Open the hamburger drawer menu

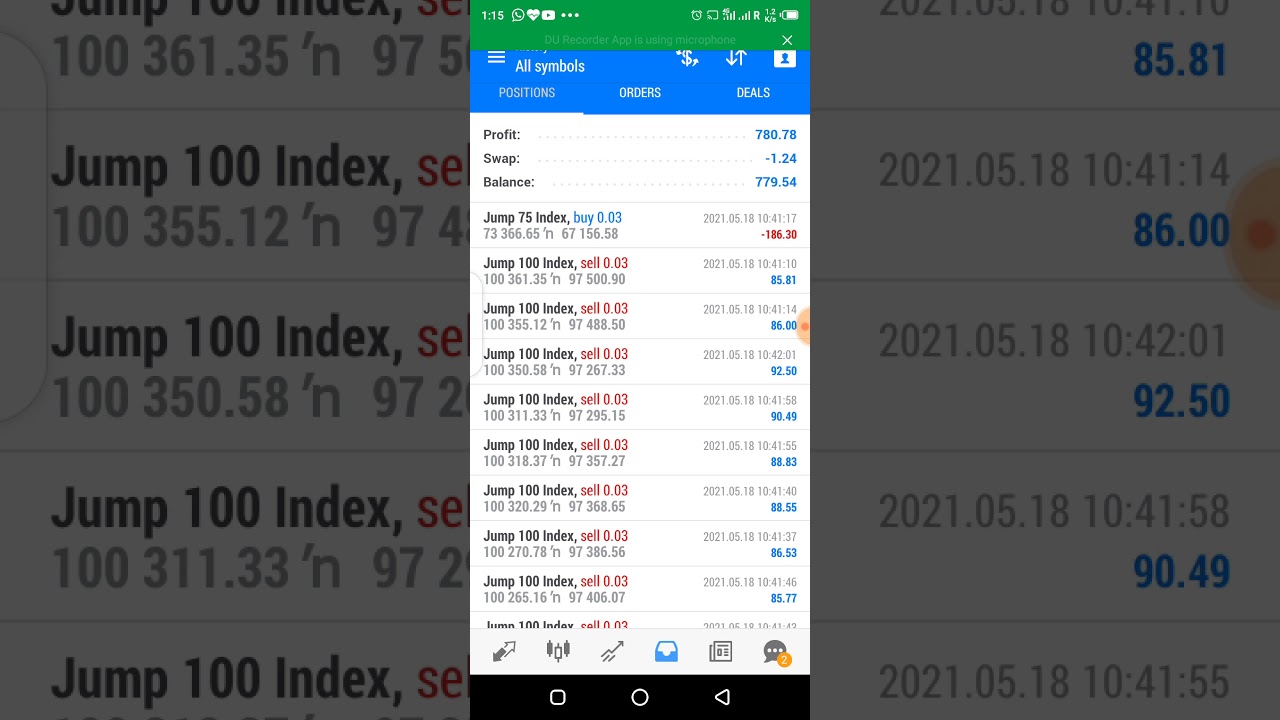point(496,58)
